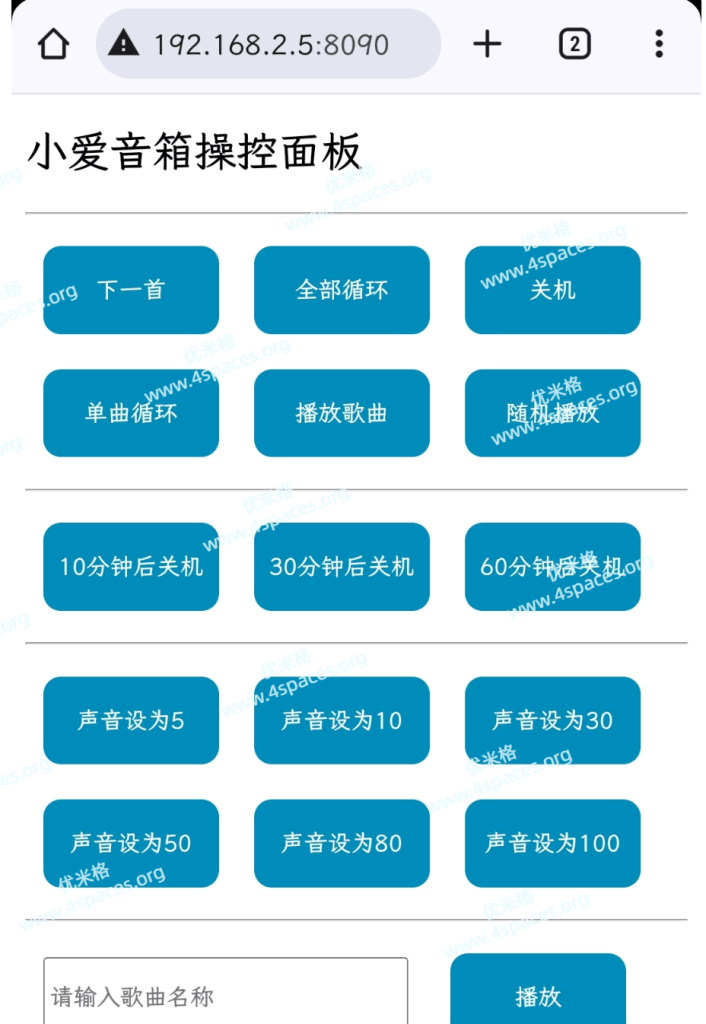Open the browser overflow menu

coord(658,44)
